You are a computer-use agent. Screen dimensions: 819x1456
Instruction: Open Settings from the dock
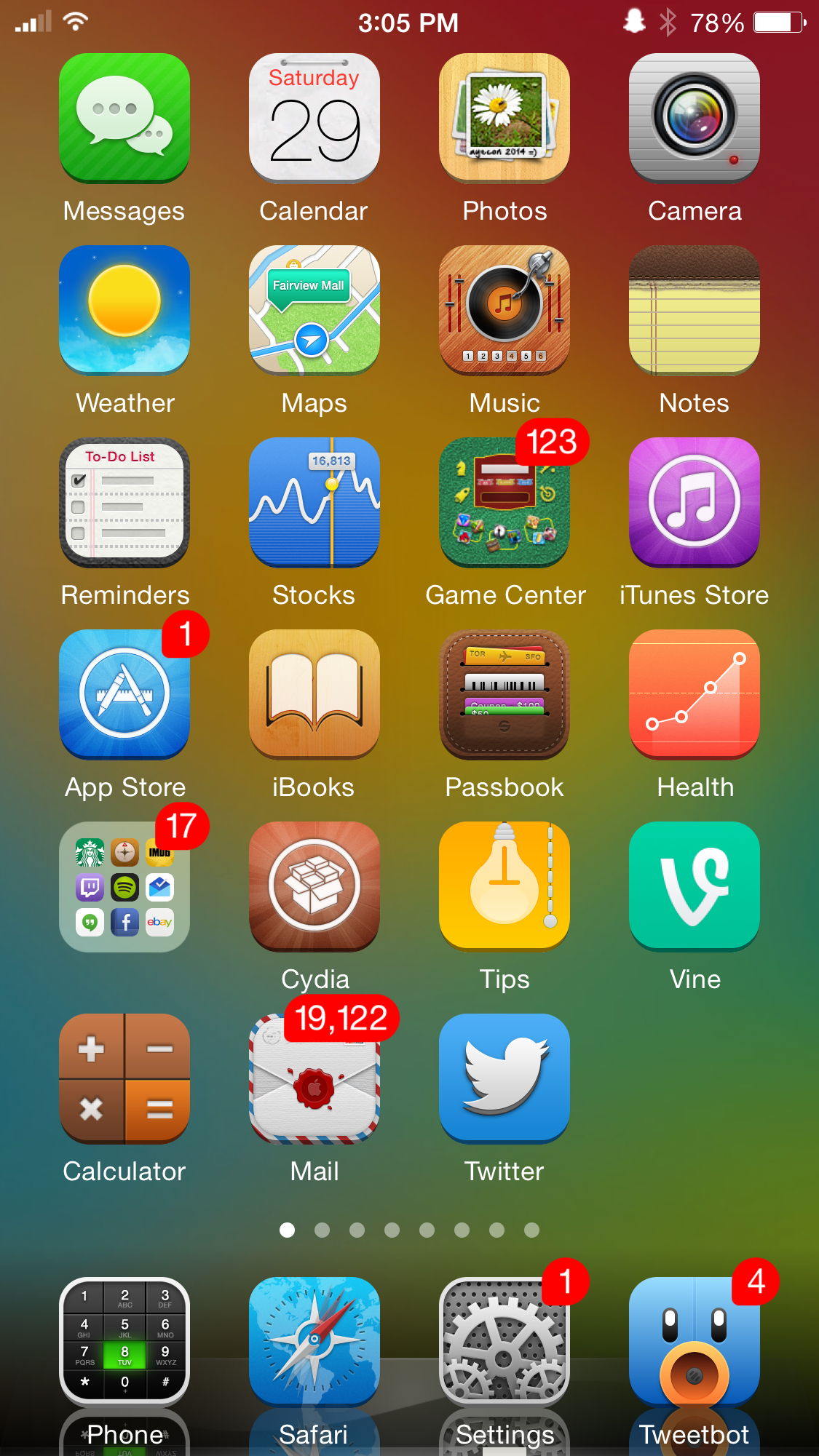[504, 1342]
